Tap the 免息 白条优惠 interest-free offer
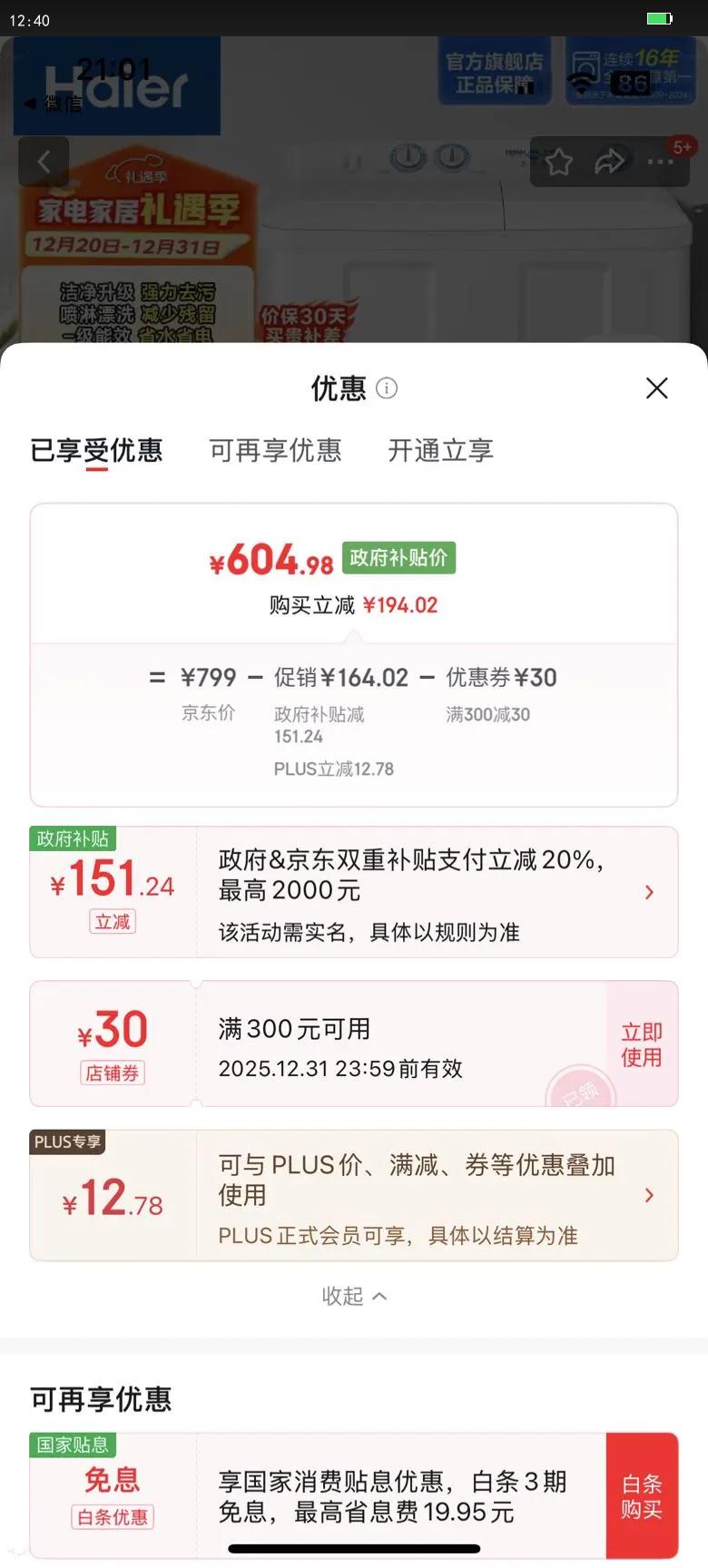 [x=112, y=1495]
